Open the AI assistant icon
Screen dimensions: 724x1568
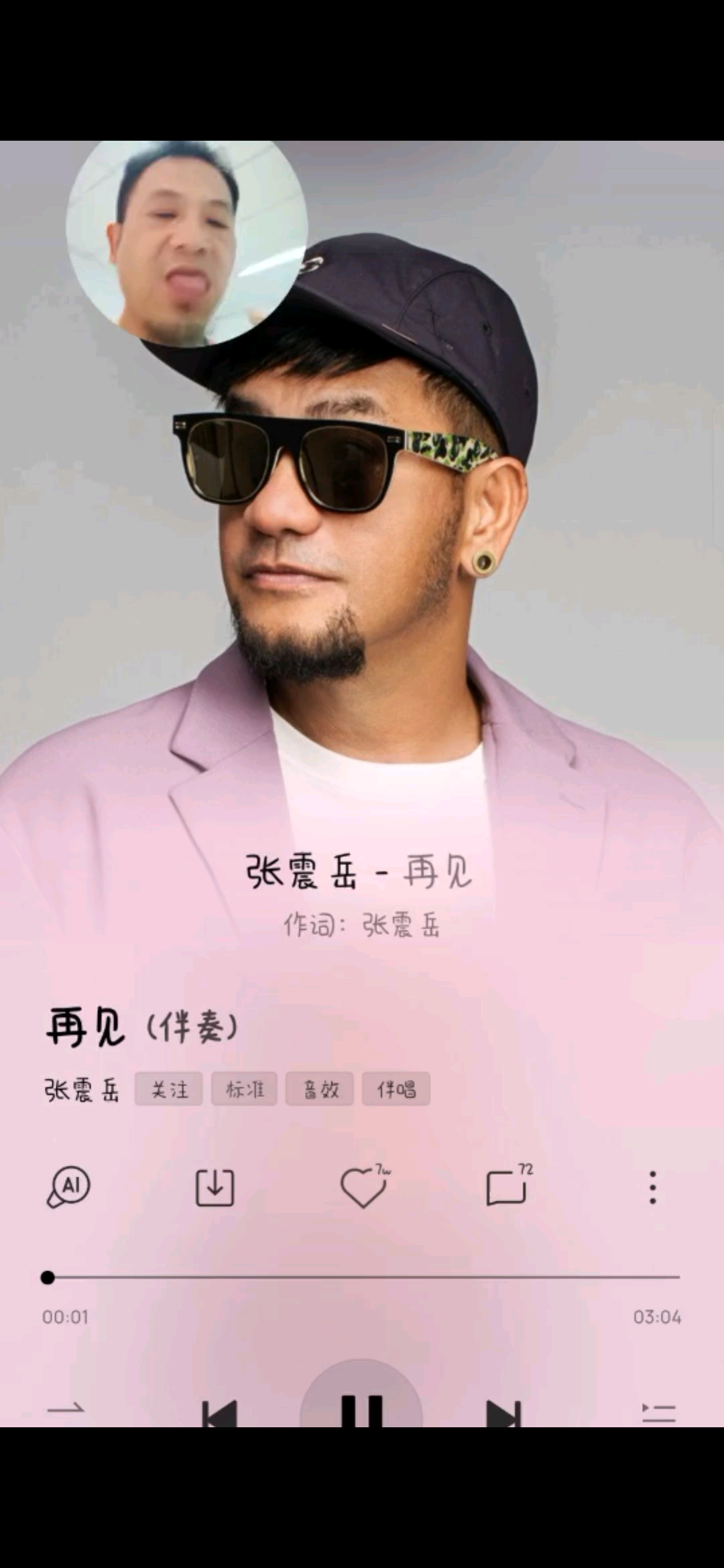tap(68, 1187)
